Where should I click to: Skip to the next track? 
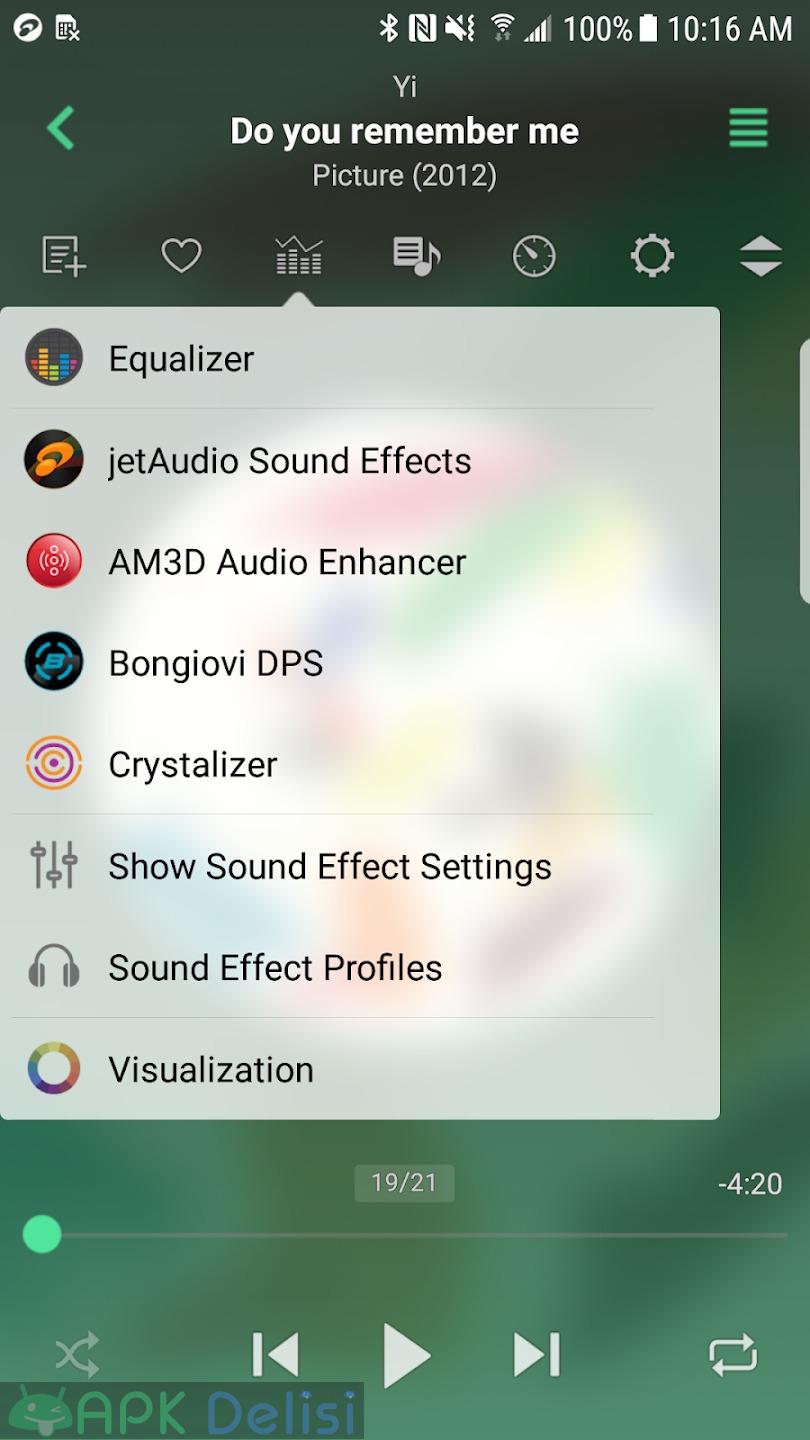point(537,1356)
